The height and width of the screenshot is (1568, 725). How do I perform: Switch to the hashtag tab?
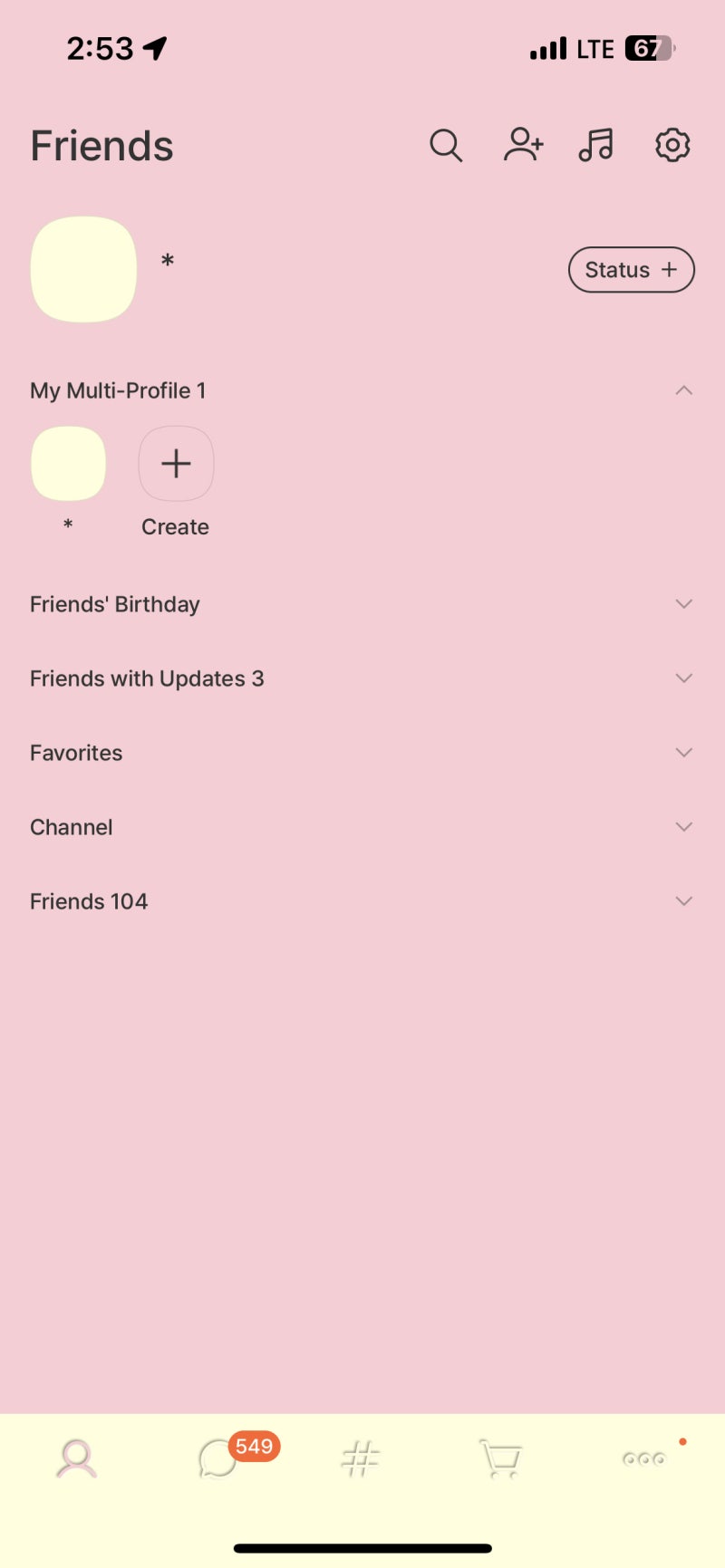[x=361, y=1458]
